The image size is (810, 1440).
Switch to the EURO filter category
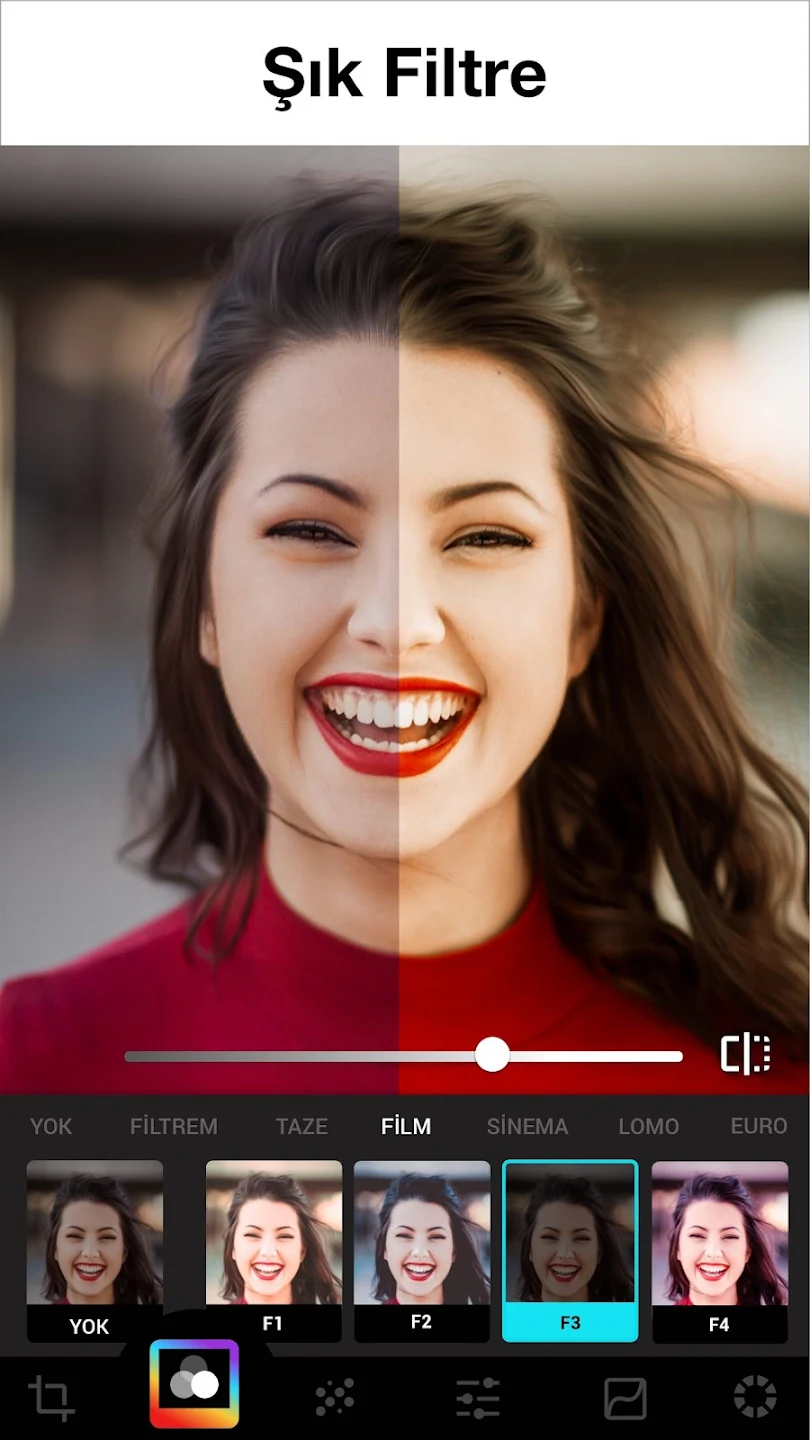[758, 1126]
